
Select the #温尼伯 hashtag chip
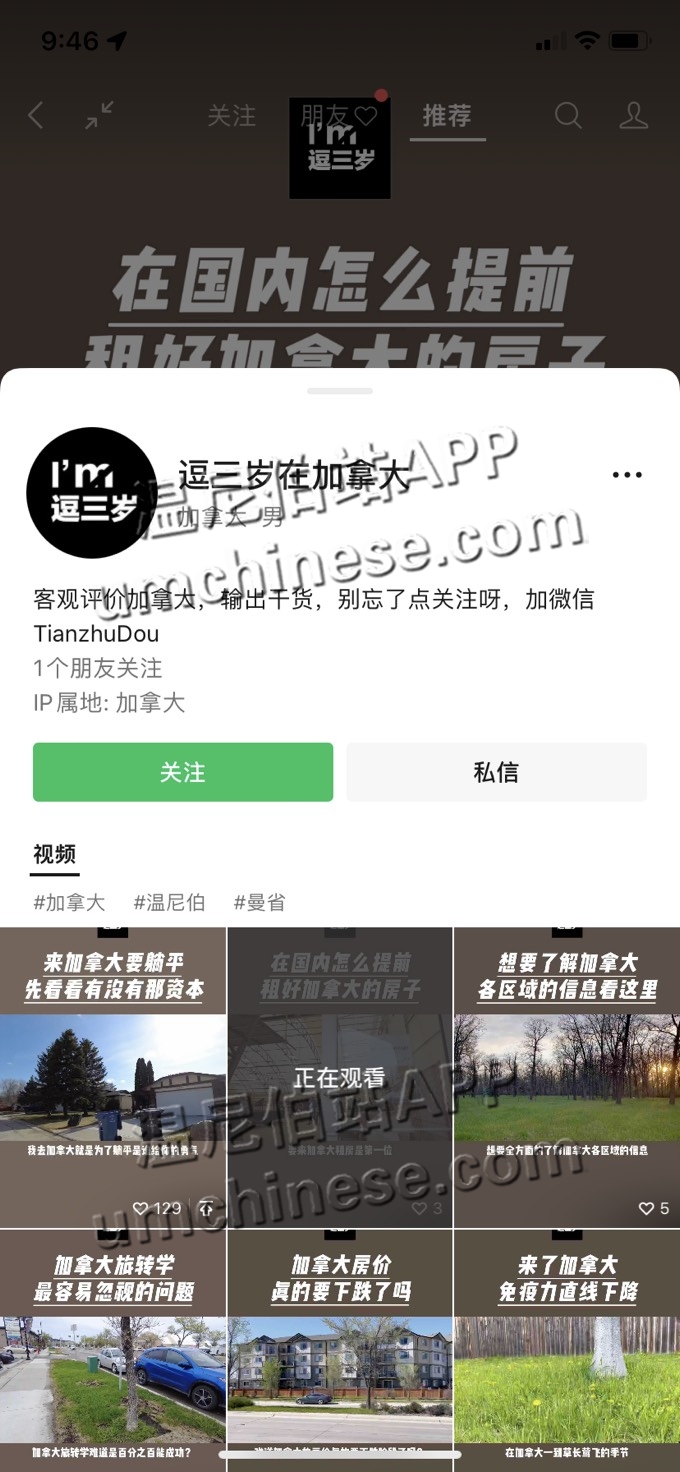[170, 902]
